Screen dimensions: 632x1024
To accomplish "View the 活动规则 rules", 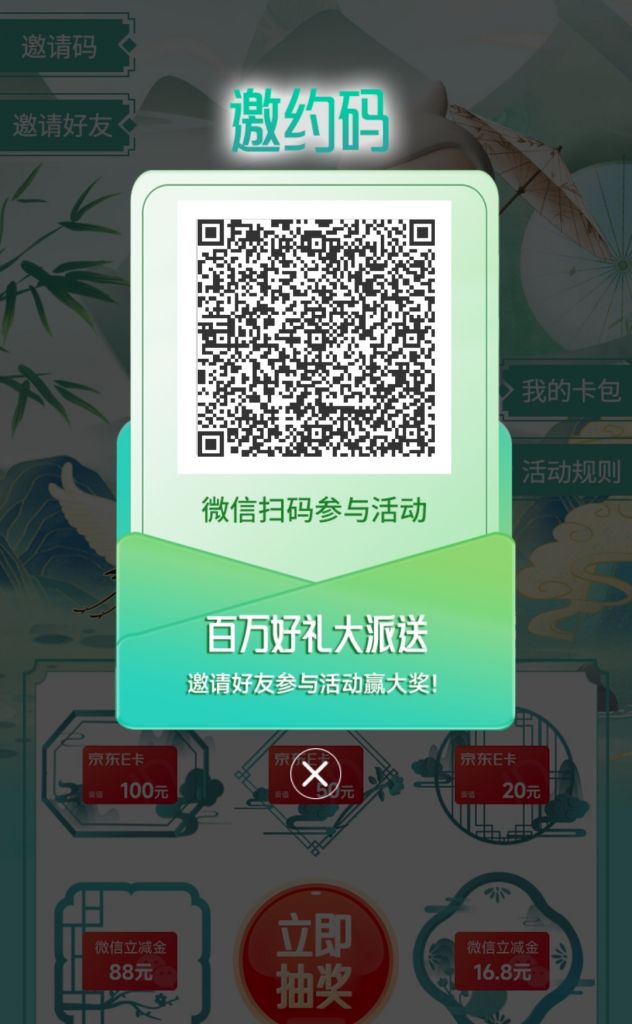I will (x=571, y=472).
